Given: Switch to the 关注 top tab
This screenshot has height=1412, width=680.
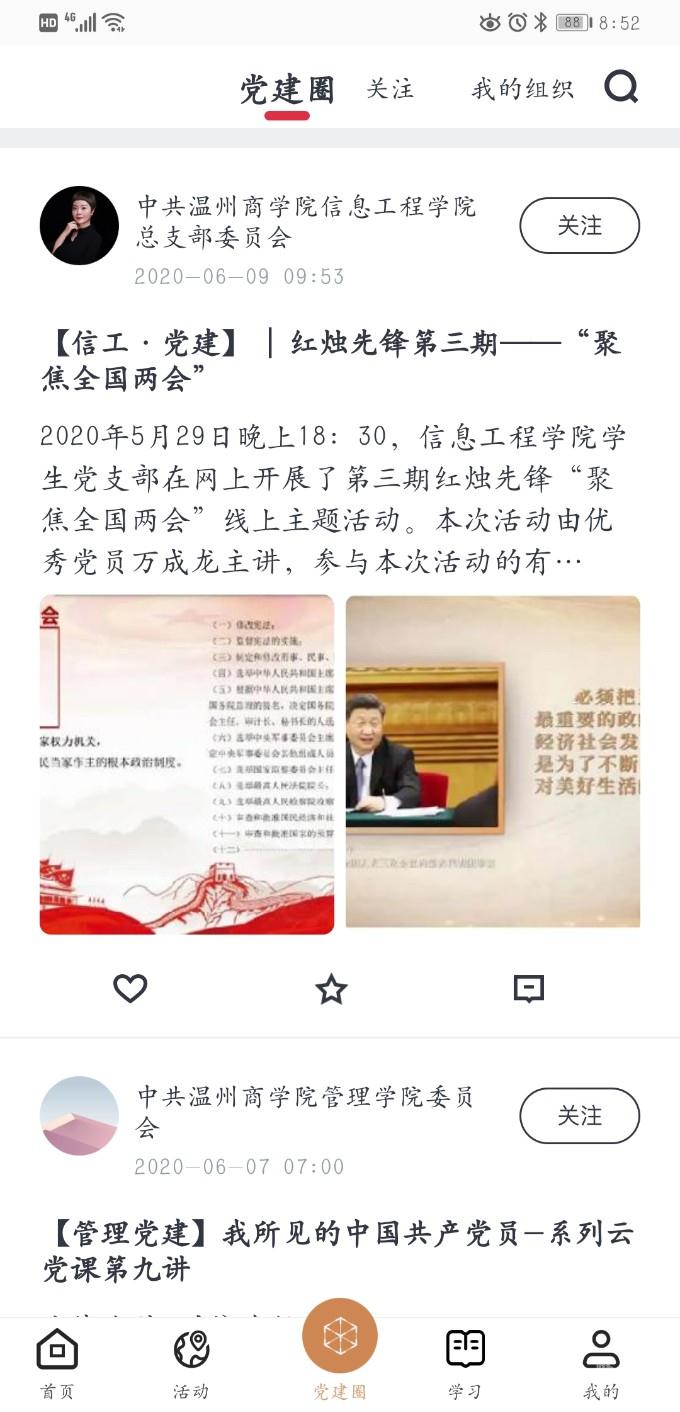Looking at the screenshot, I should [x=390, y=89].
